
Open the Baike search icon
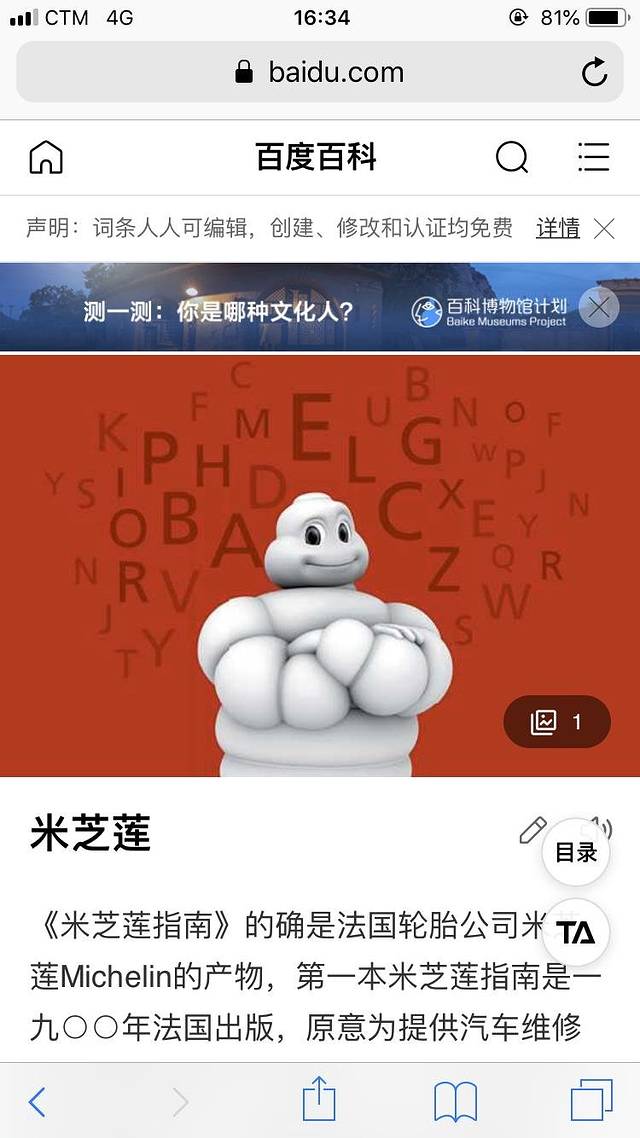click(x=512, y=157)
